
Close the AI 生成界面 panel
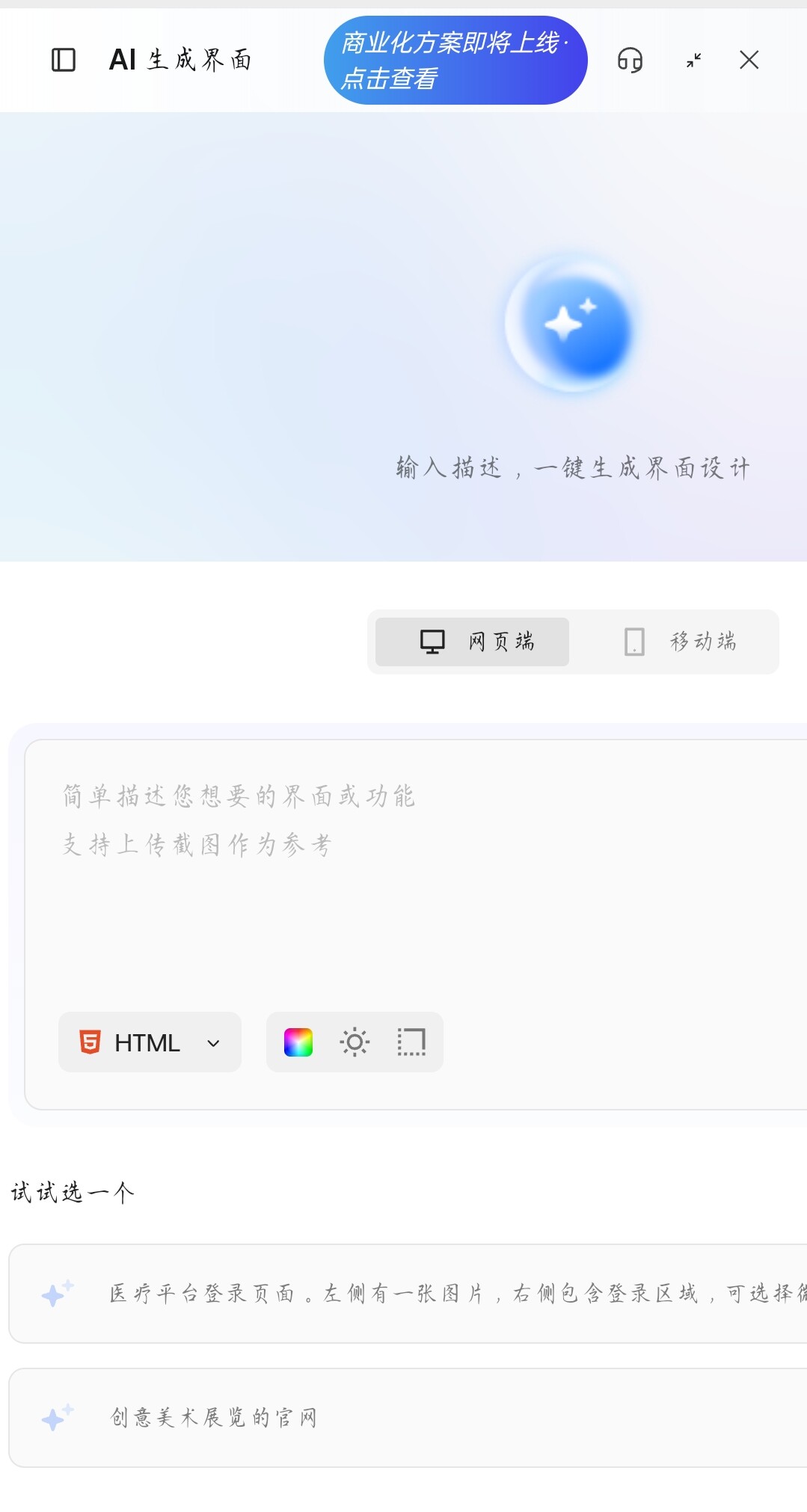click(749, 60)
